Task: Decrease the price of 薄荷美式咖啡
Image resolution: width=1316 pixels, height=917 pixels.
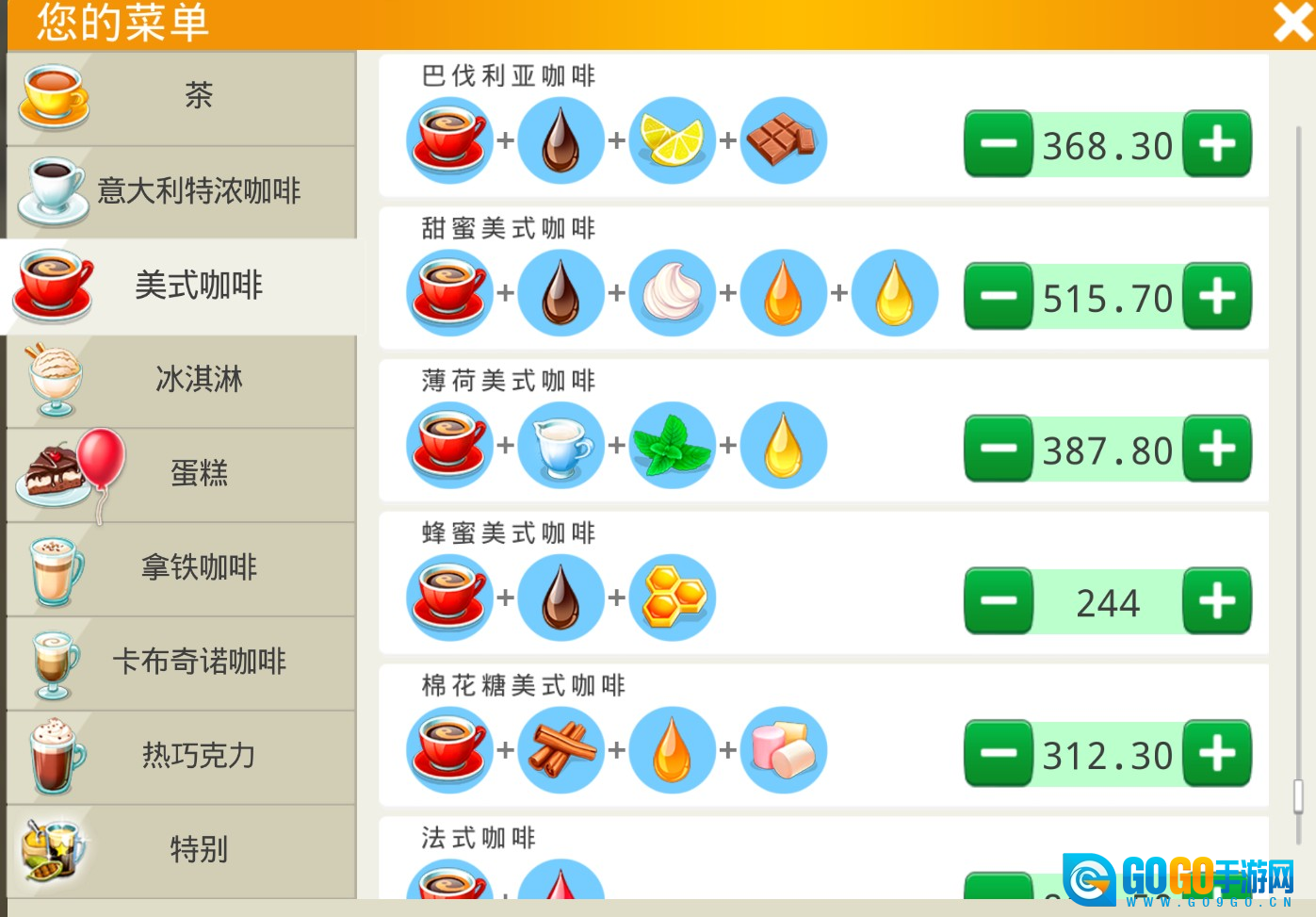Action: (x=999, y=450)
